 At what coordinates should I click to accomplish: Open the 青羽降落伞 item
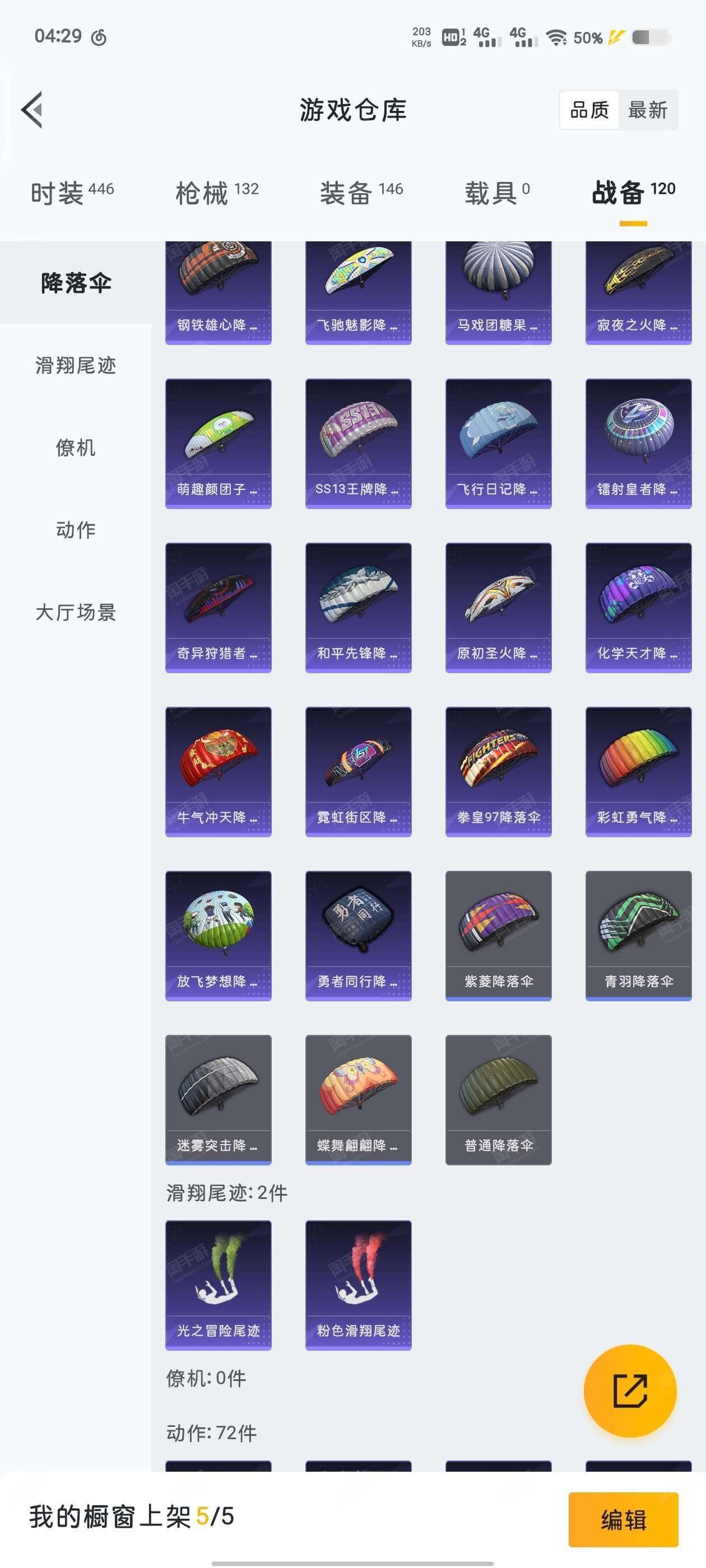coord(638,935)
